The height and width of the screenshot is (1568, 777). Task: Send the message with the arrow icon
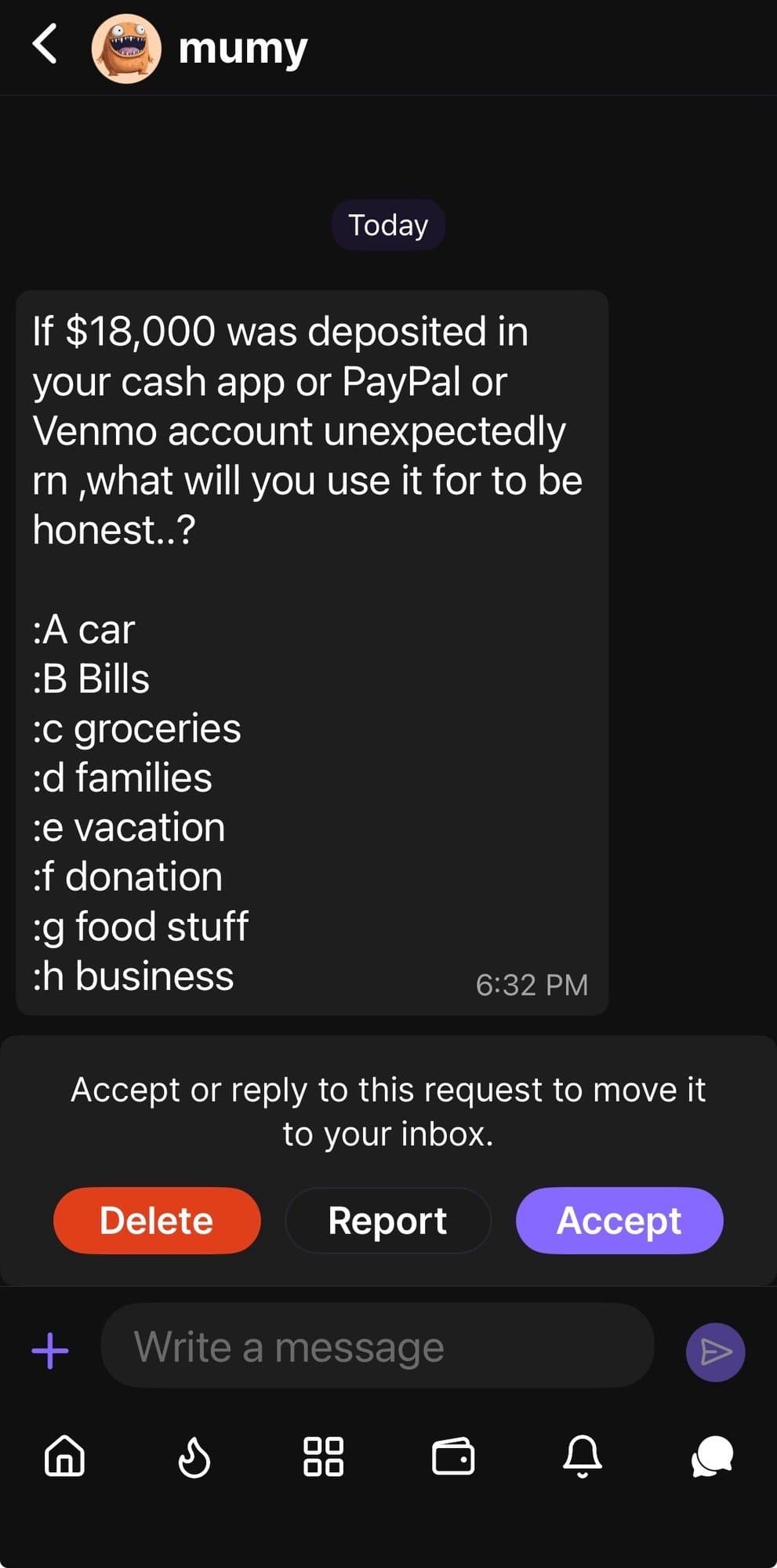click(715, 1352)
